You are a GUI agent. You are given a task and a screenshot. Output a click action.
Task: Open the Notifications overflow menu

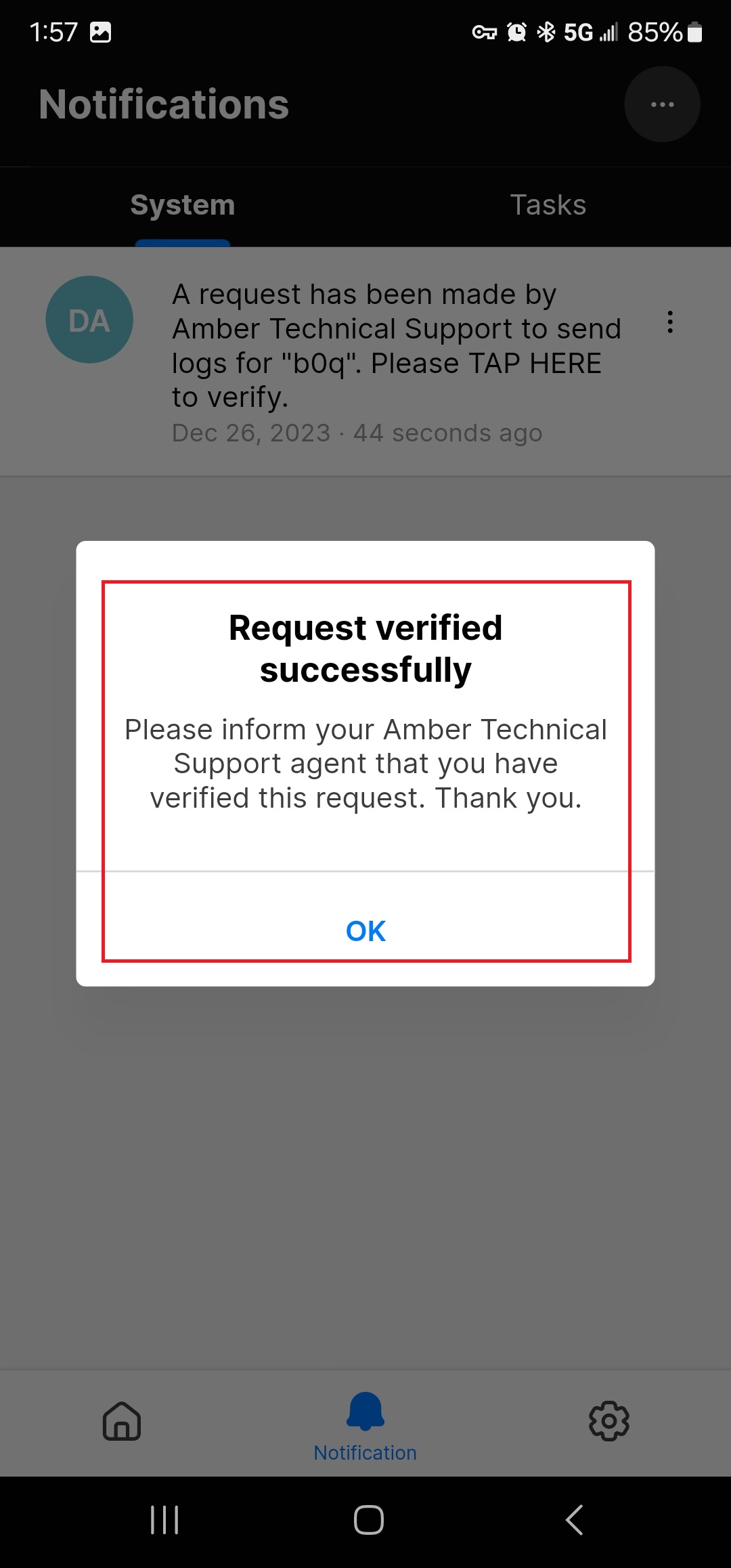pyautogui.click(x=661, y=104)
